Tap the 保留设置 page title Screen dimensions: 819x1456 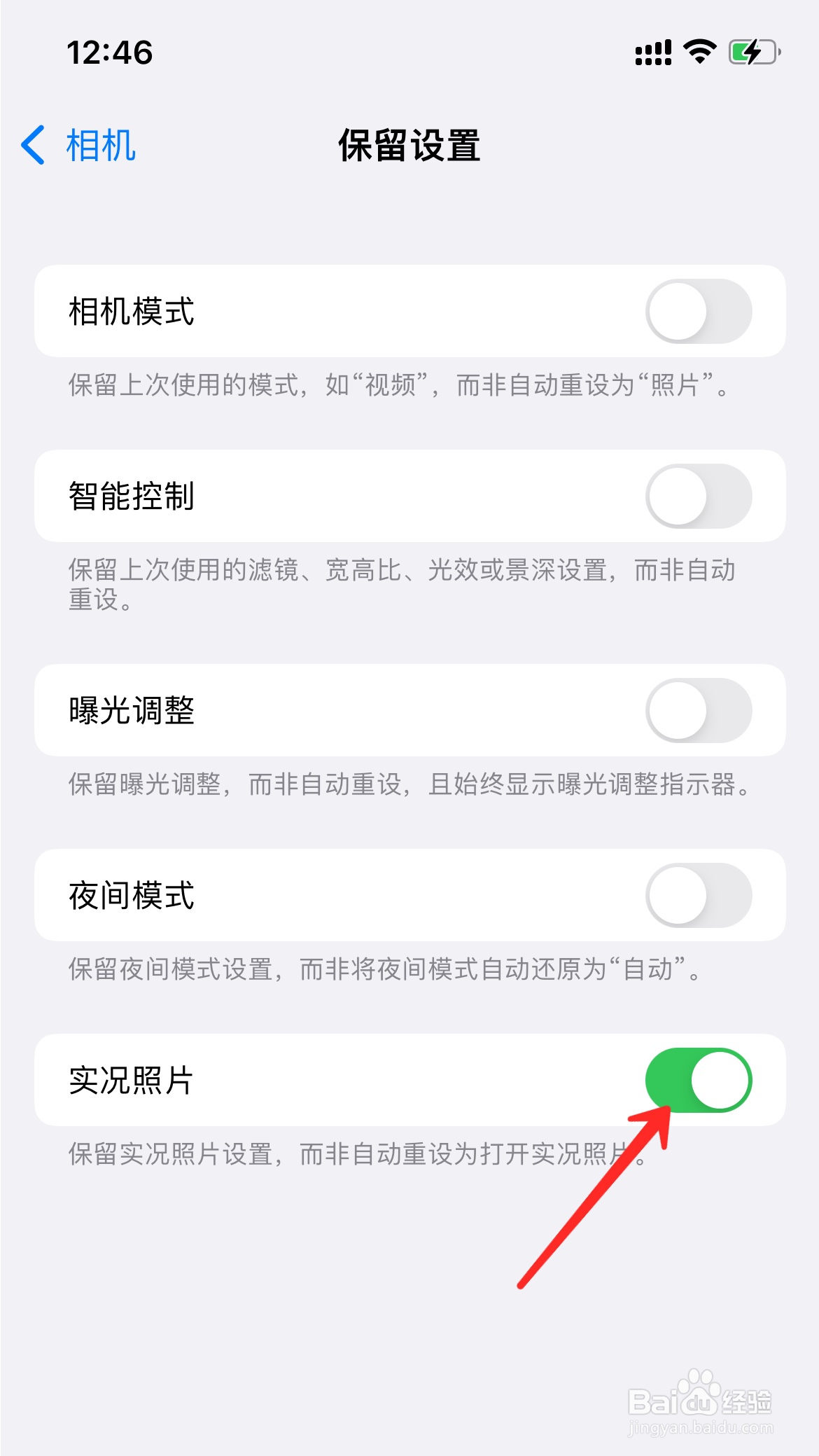point(409,146)
